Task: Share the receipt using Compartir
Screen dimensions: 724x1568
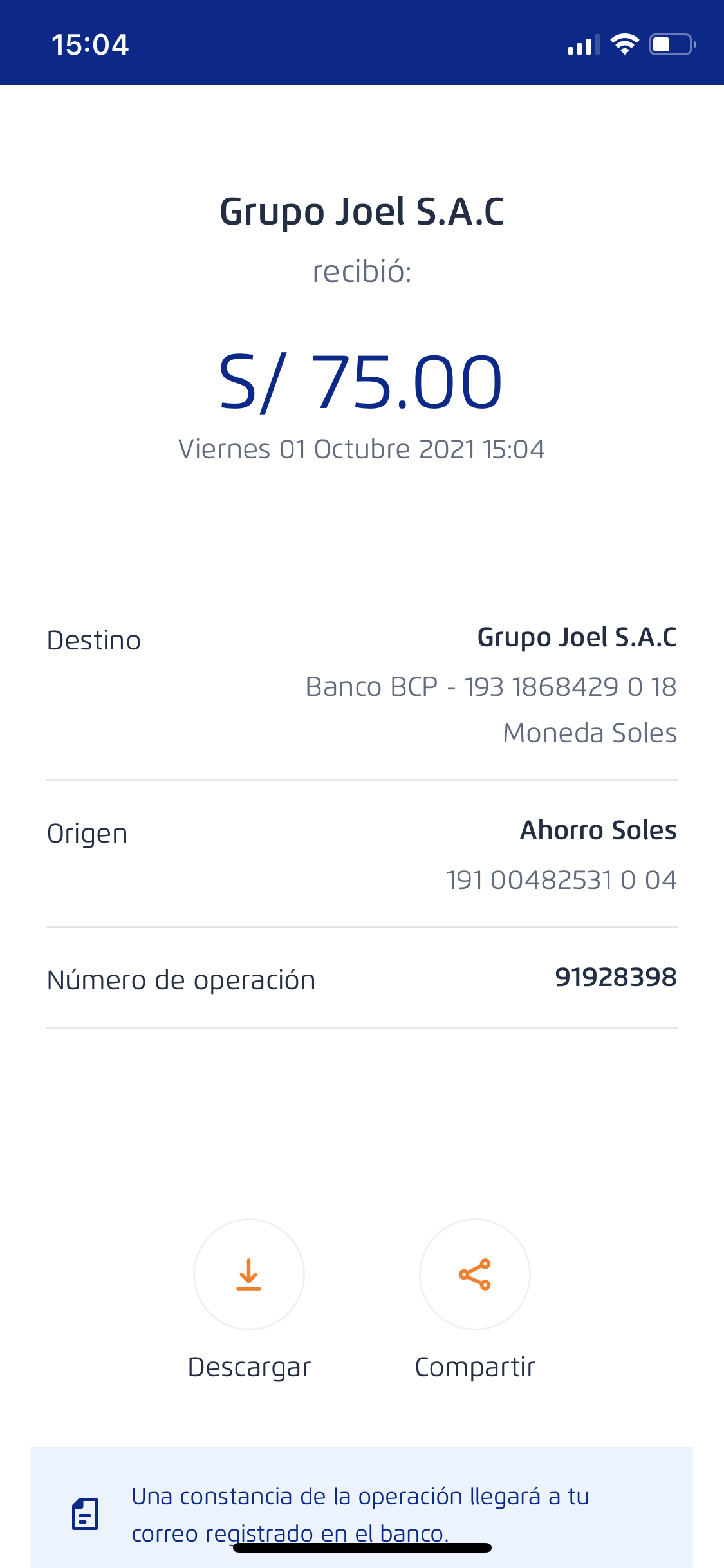Action: pyautogui.click(x=475, y=1274)
